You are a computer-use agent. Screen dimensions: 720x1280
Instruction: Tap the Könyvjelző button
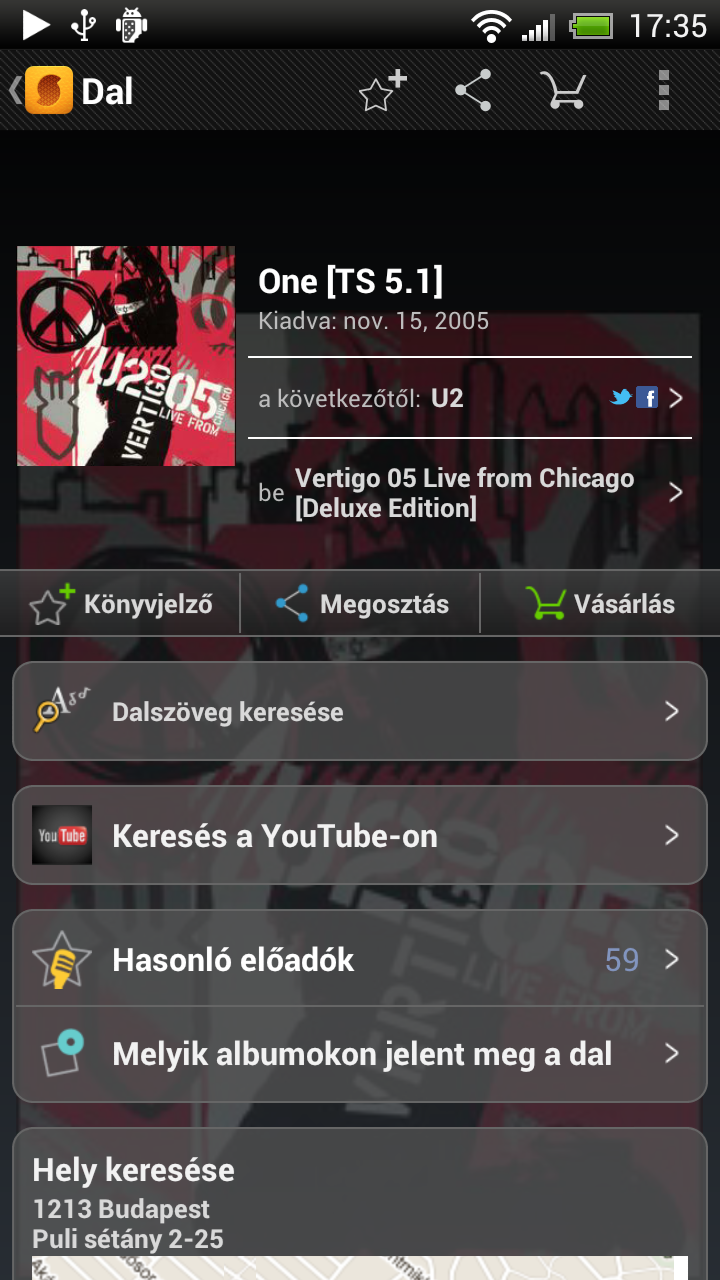(120, 604)
